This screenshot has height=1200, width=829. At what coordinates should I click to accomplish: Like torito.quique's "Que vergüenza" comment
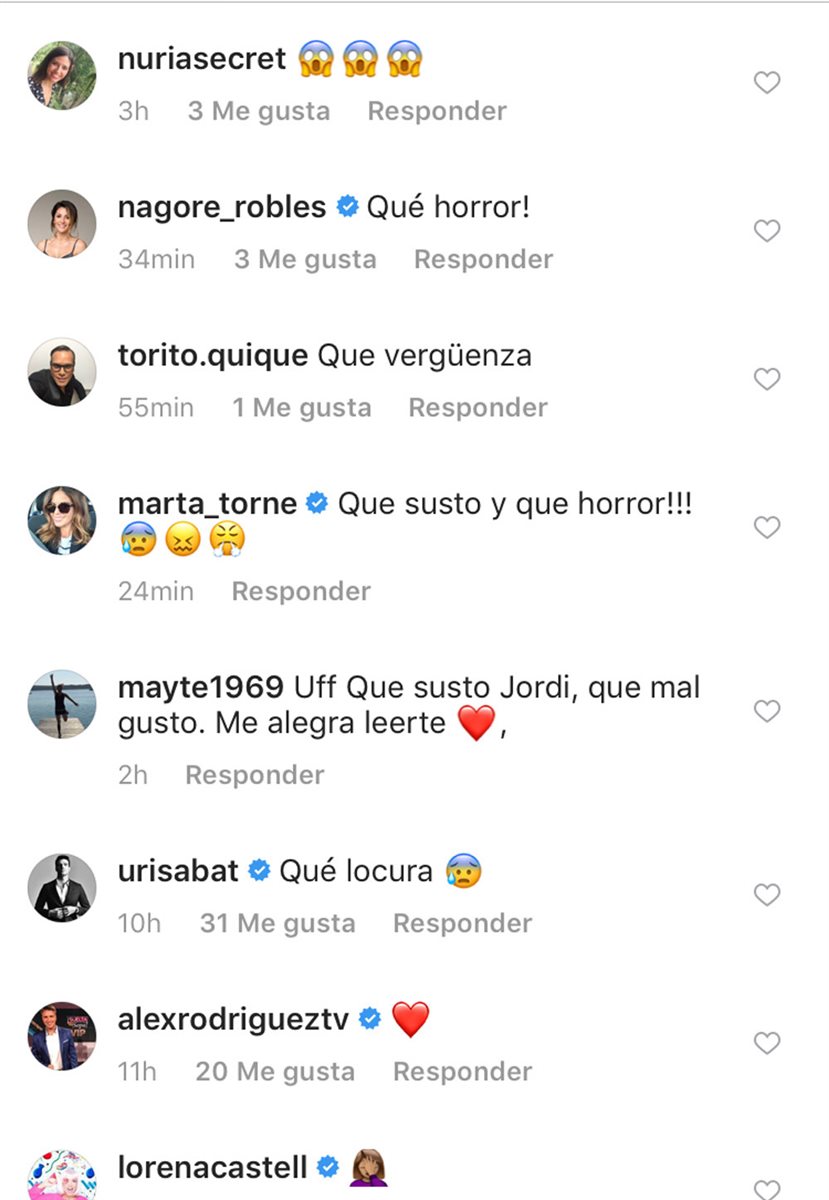[x=766, y=379]
